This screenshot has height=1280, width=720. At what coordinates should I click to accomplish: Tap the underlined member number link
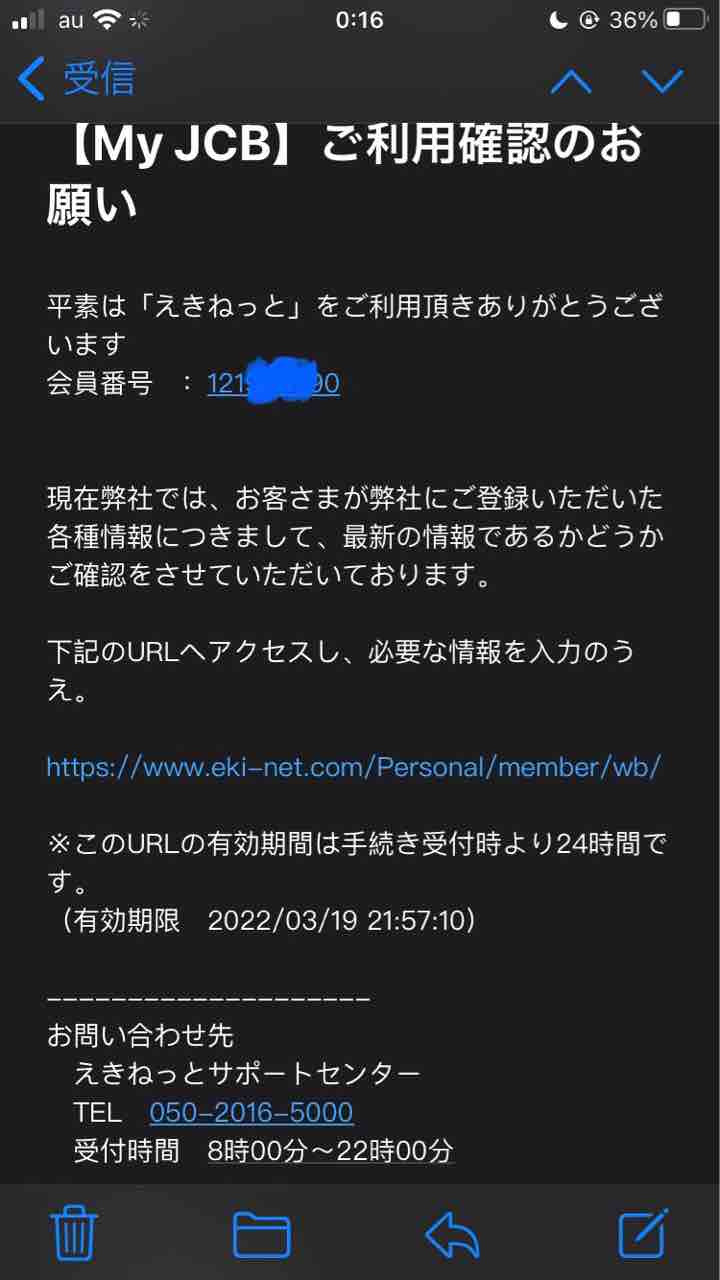tap(273, 383)
